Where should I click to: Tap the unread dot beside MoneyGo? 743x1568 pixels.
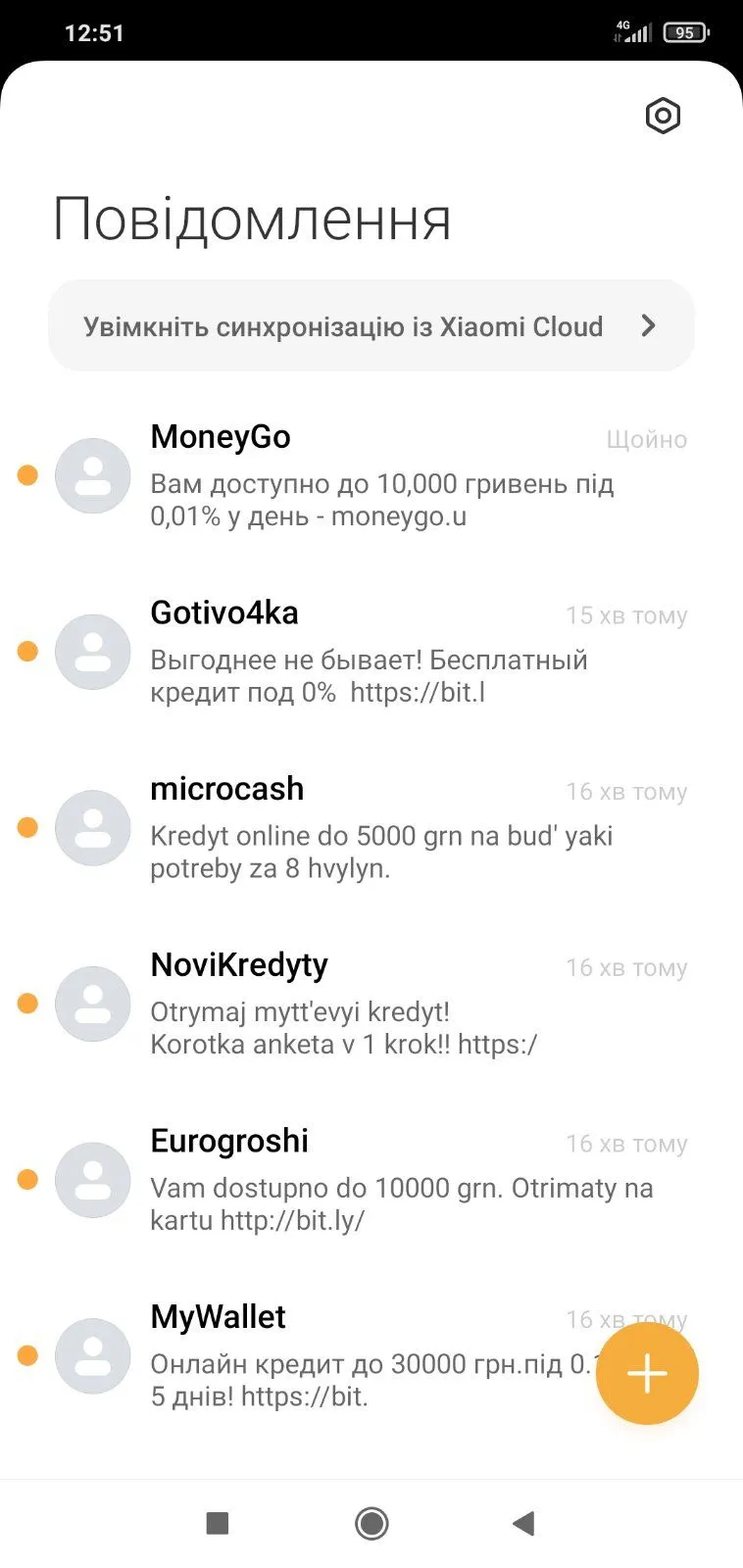pyautogui.click(x=27, y=475)
